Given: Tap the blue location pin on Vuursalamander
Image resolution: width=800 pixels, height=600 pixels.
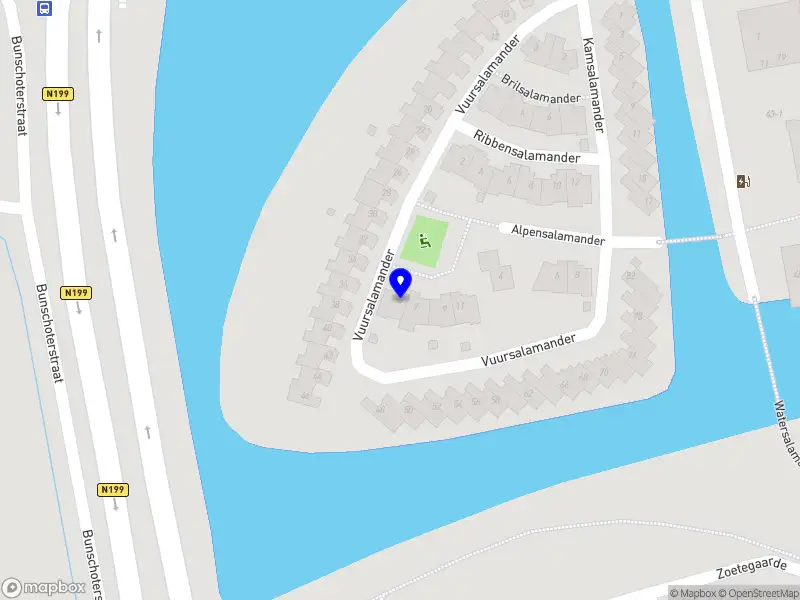Looking at the screenshot, I should (x=401, y=282).
